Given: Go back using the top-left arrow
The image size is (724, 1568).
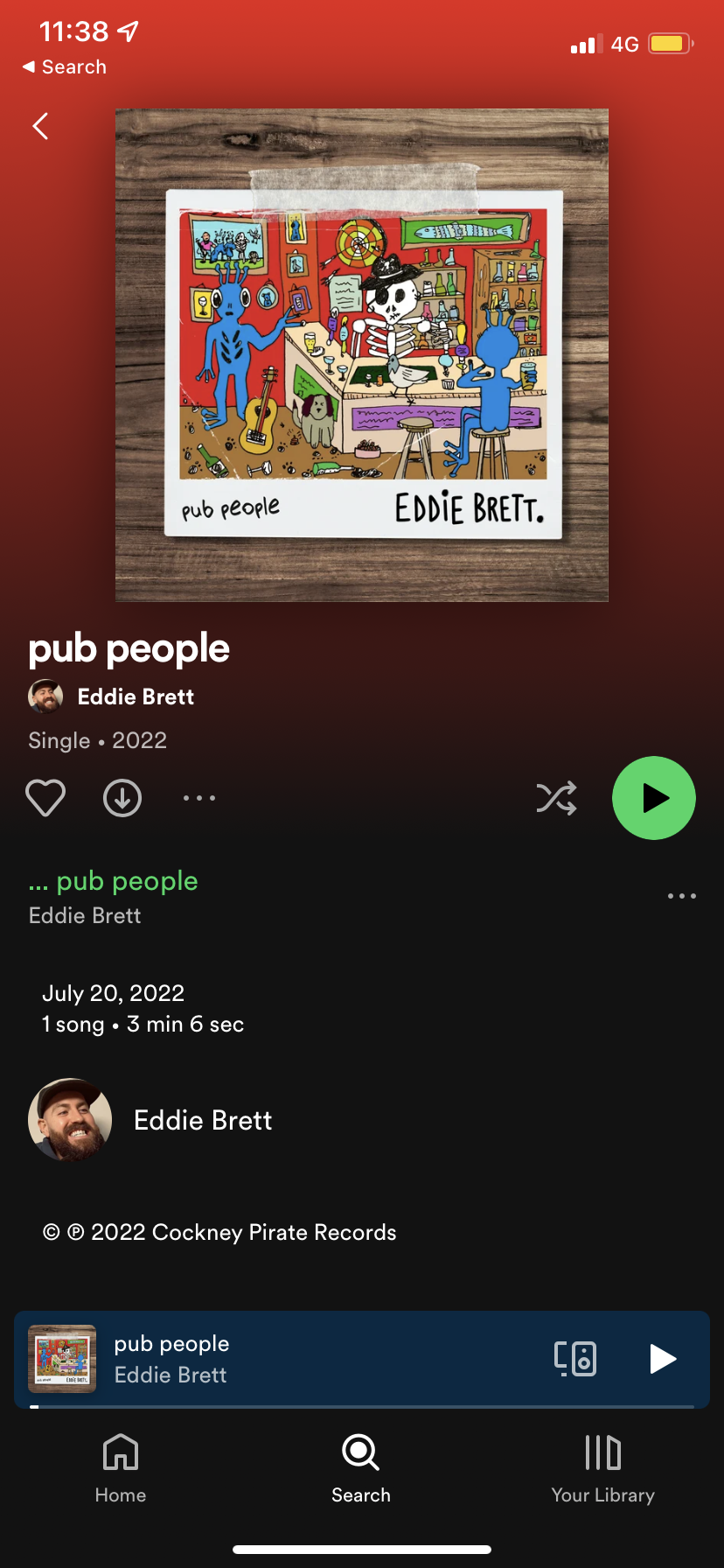Looking at the screenshot, I should click(40, 126).
